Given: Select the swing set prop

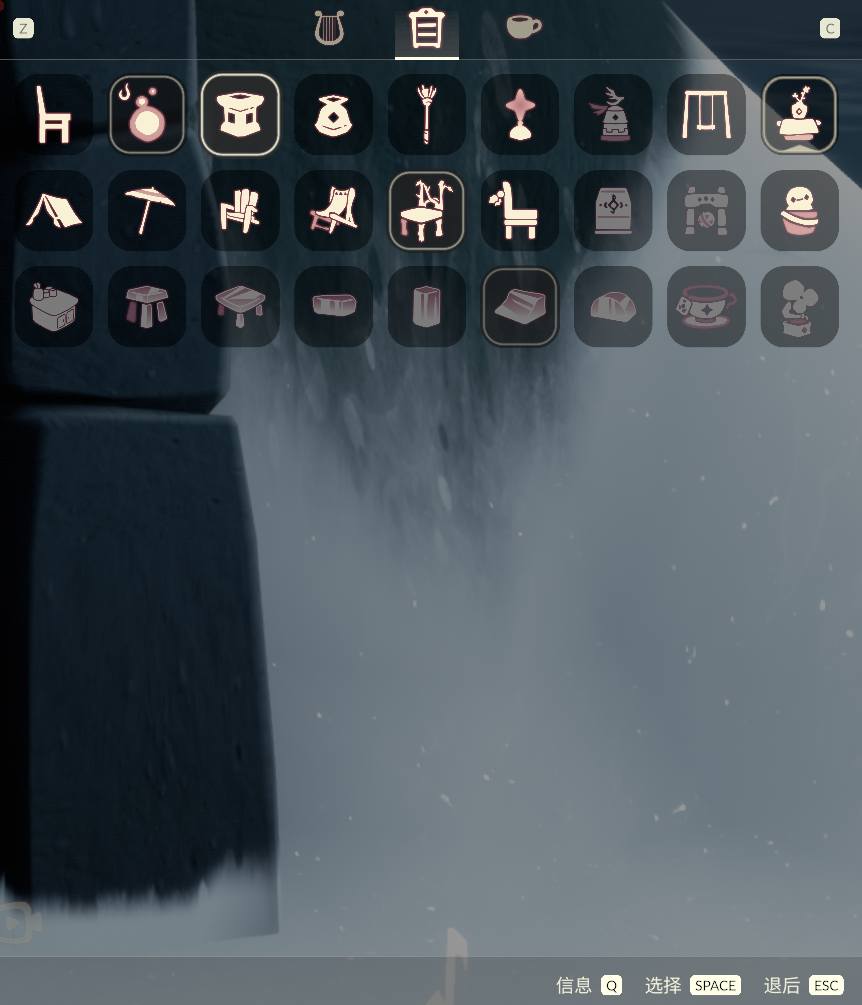Looking at the screenshot, I should point(706,115).
